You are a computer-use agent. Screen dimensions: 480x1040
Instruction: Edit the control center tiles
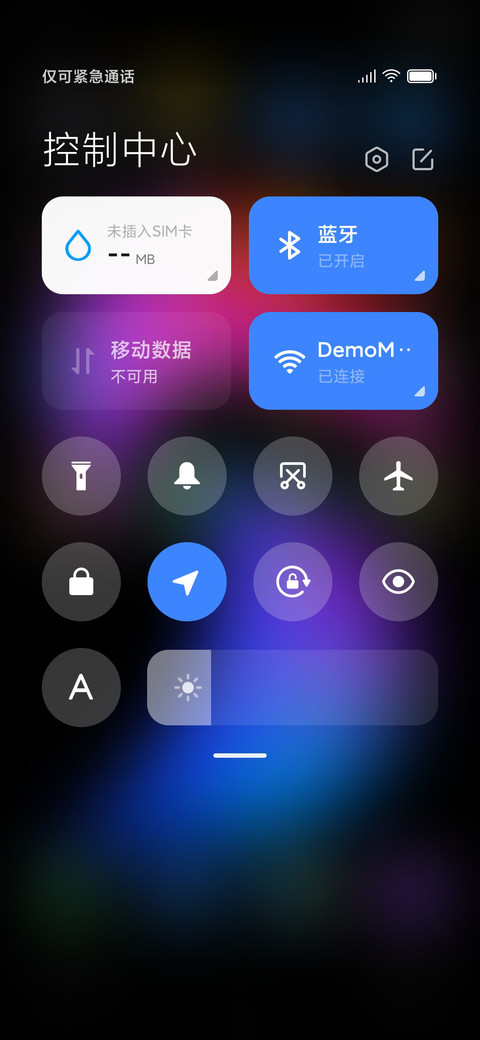(423, 159)
